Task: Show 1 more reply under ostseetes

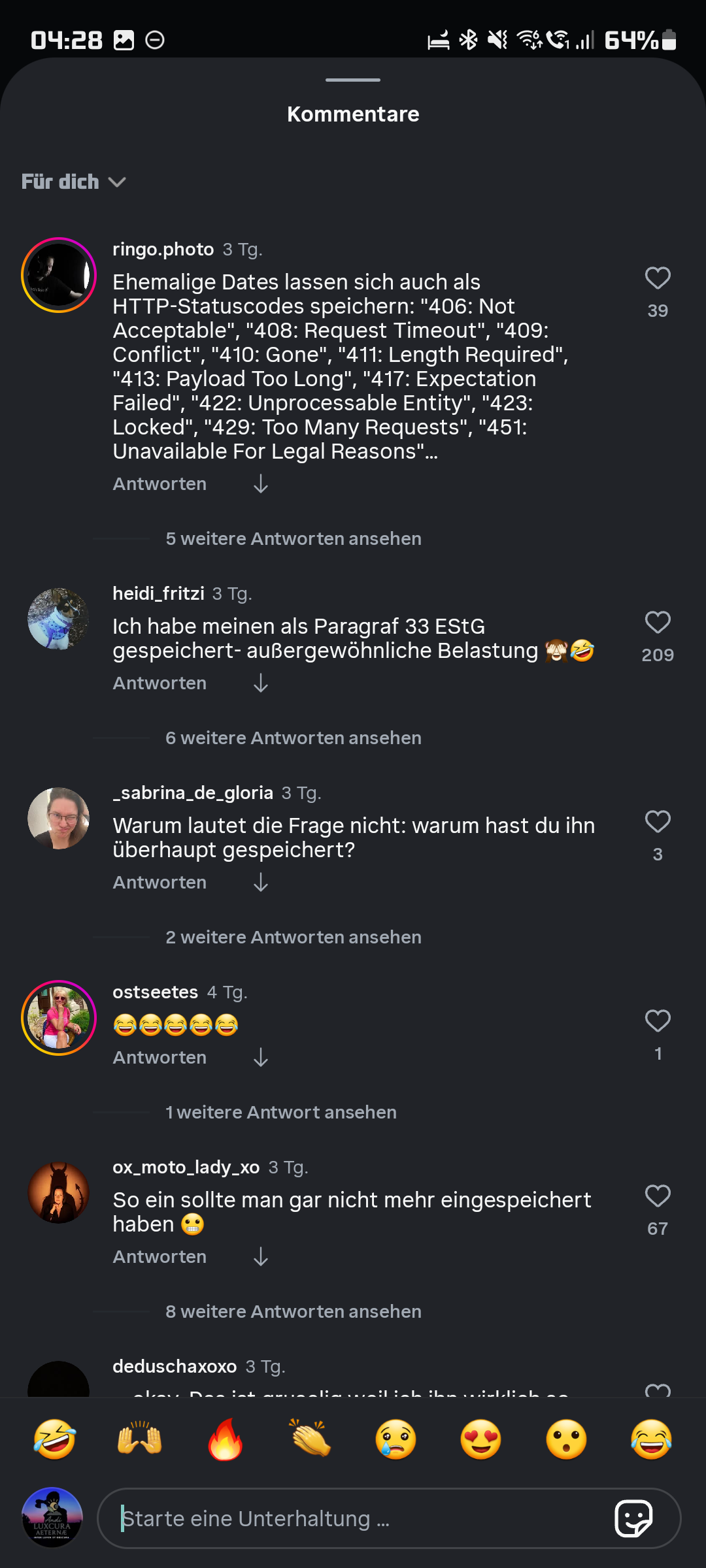Action: (280, 1113)
